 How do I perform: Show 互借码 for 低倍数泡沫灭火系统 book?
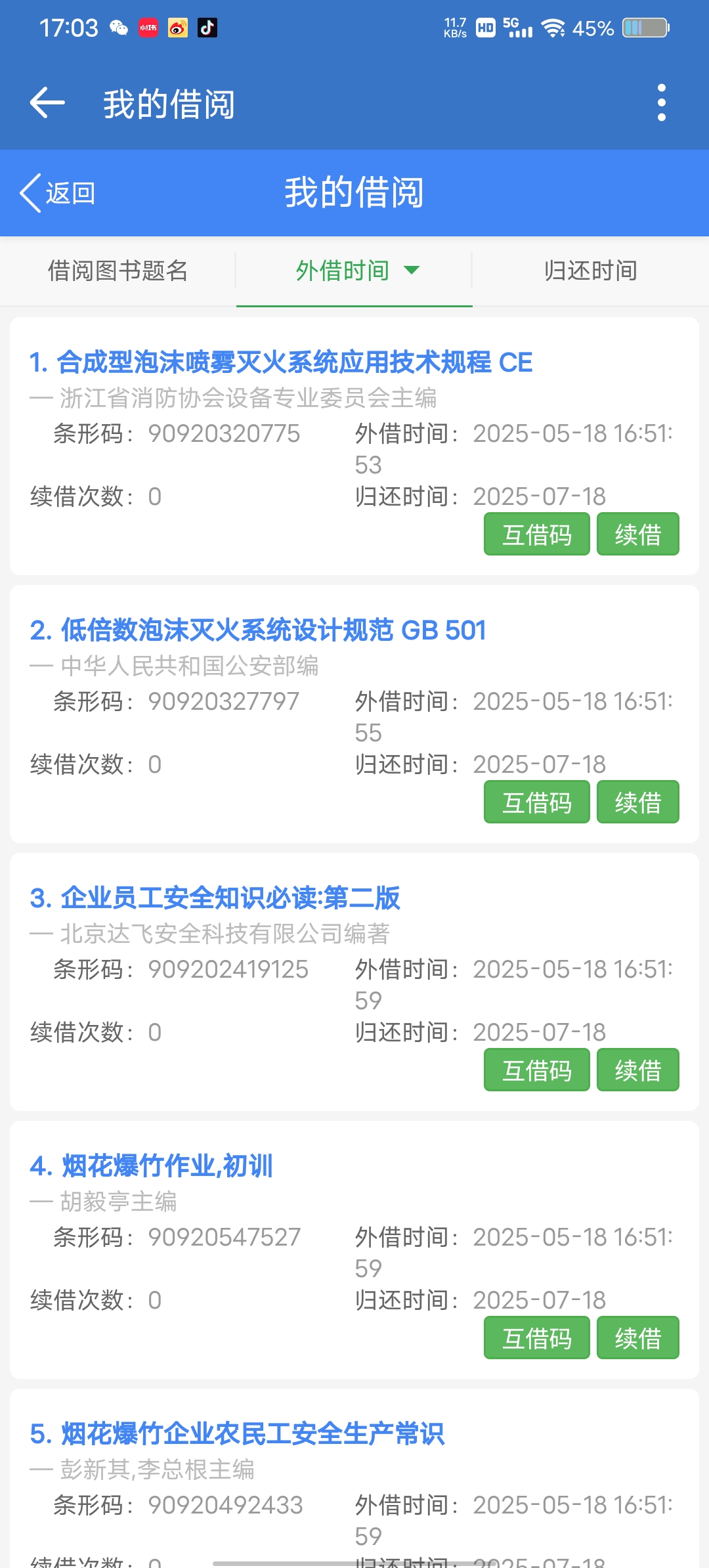(536, 802)
